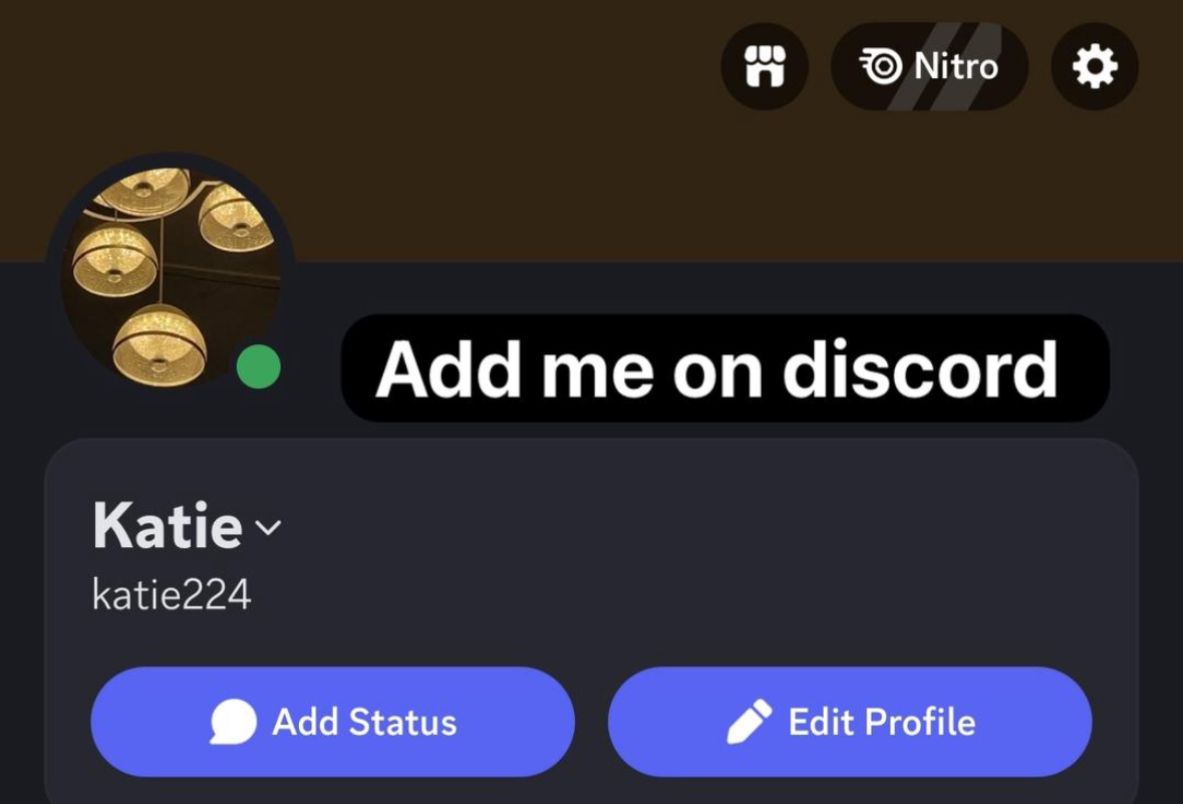Screen dimensions: 1183x804
Task: Open settings via the gear icon
Action: pos(1094,67)
